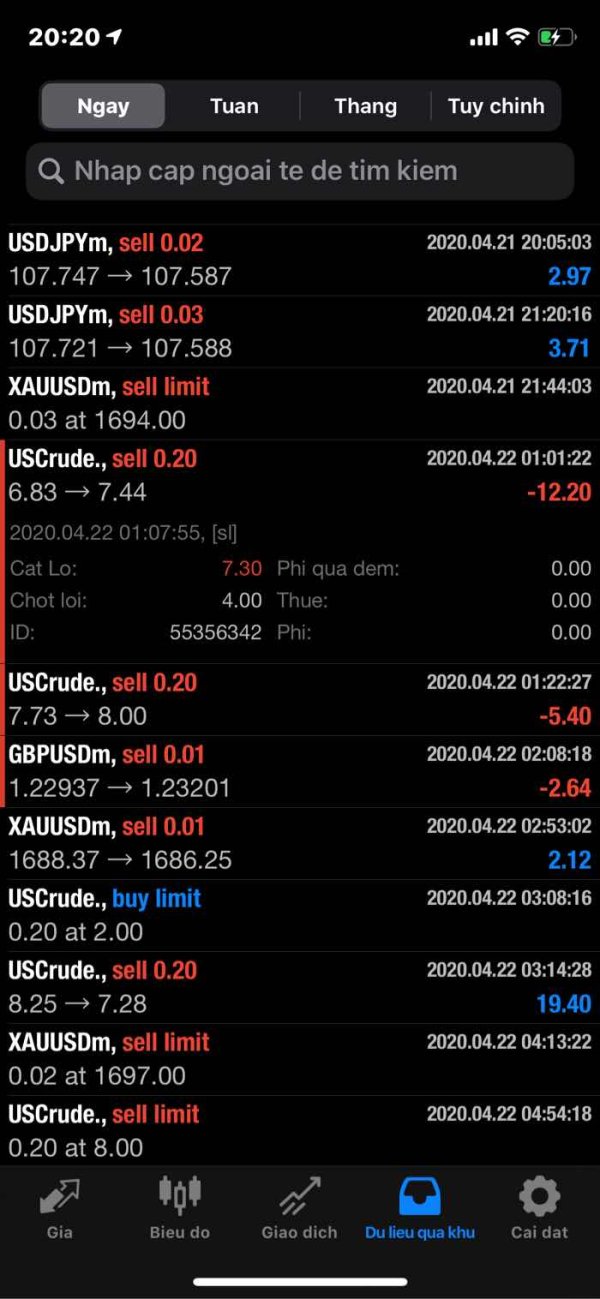Open the USCrude sell limit at 8.00

click(300, 1131)
